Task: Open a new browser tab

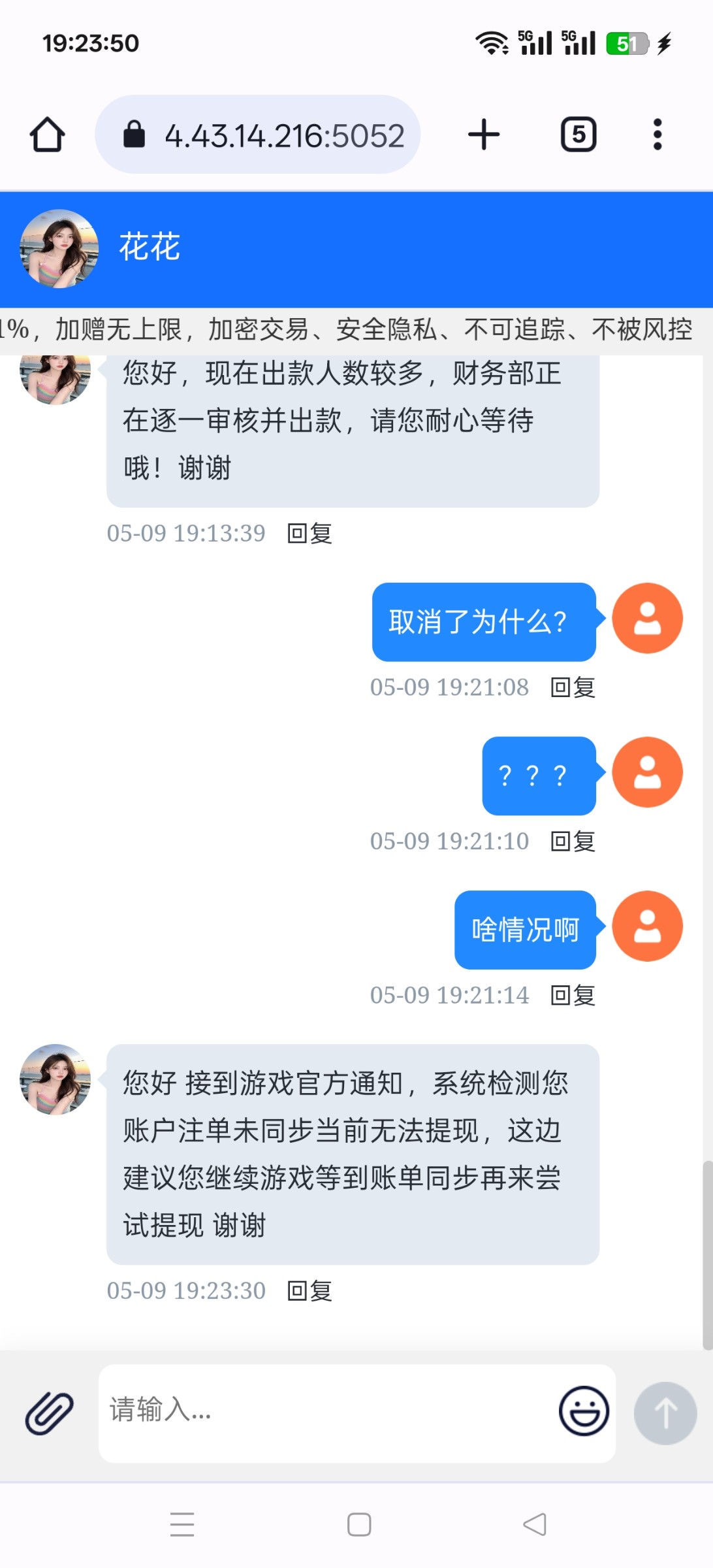Action: pyautogui.click(x=484, y=135)
